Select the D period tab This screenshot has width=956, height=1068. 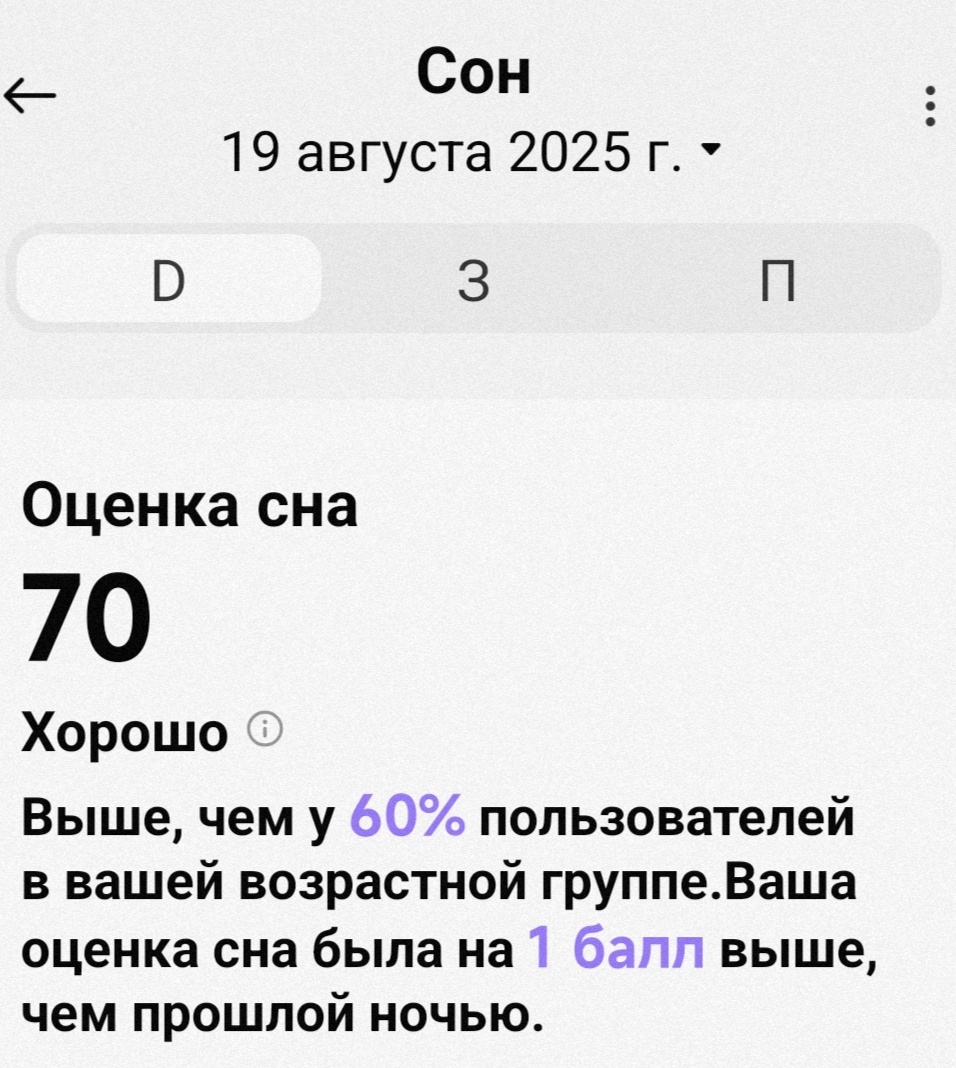coord(167,281)
